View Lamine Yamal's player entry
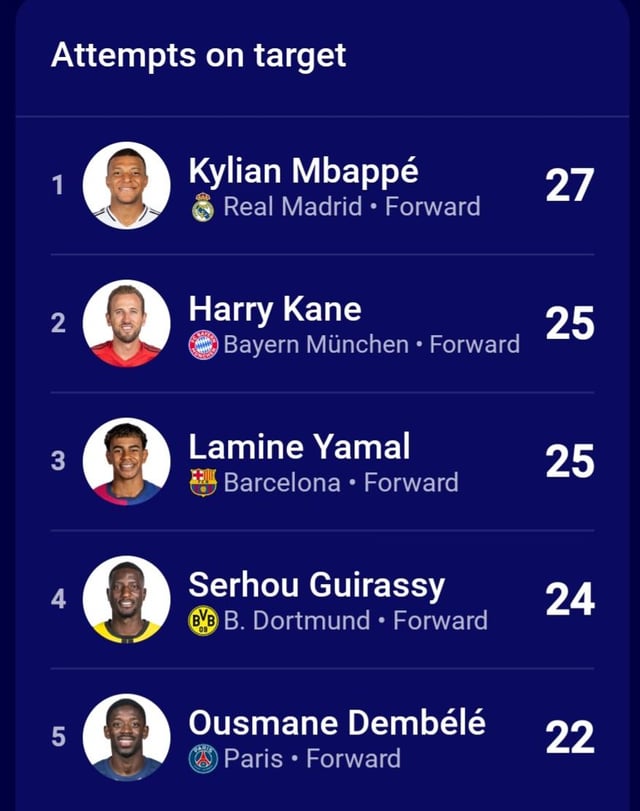Viewport: 640px width, 811px height. pos(299,447)
